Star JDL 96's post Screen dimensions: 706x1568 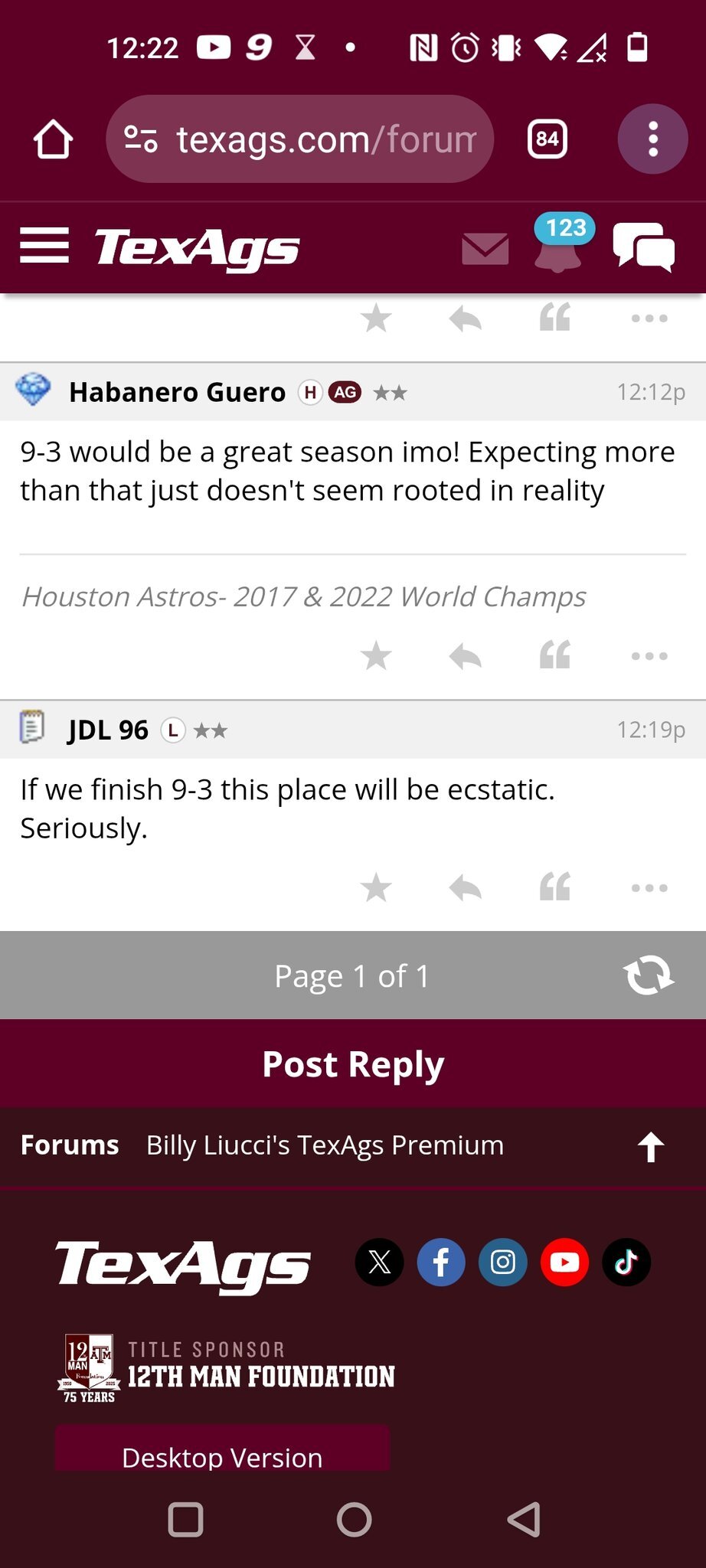[376, 888]
